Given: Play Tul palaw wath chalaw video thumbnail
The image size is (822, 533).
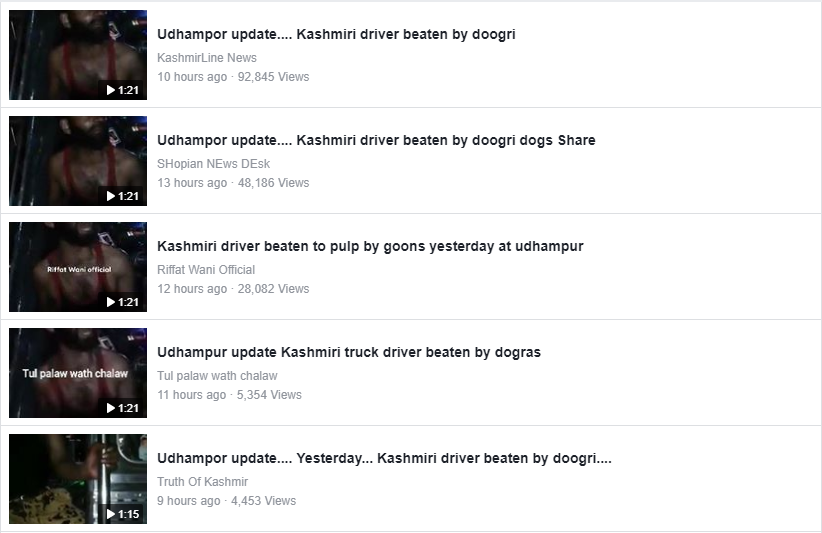Looking at the screenshot, I should [x=78, y=373].
